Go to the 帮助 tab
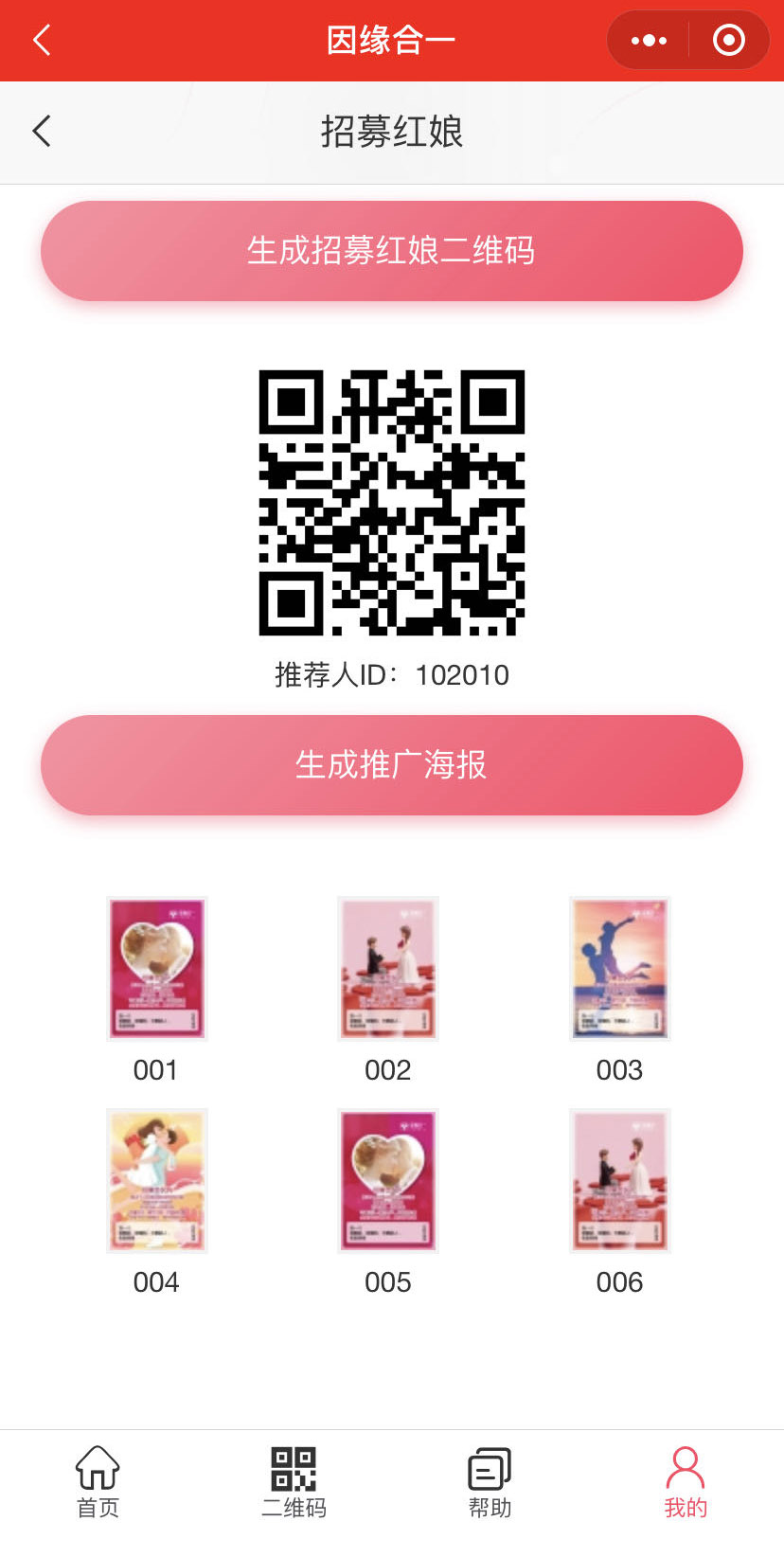This screenshot has height=1557, width=784. tap(490, 1482)
